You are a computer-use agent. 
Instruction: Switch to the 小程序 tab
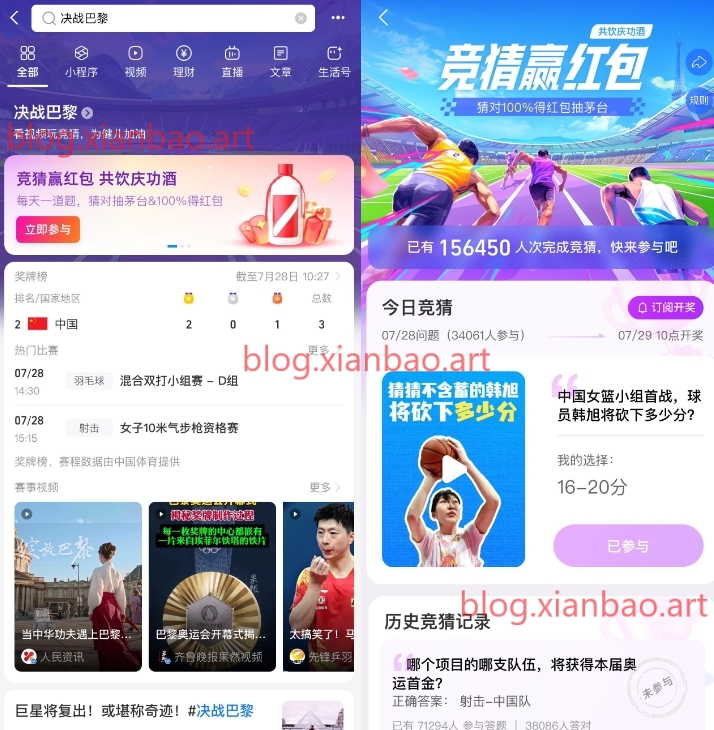81,61
